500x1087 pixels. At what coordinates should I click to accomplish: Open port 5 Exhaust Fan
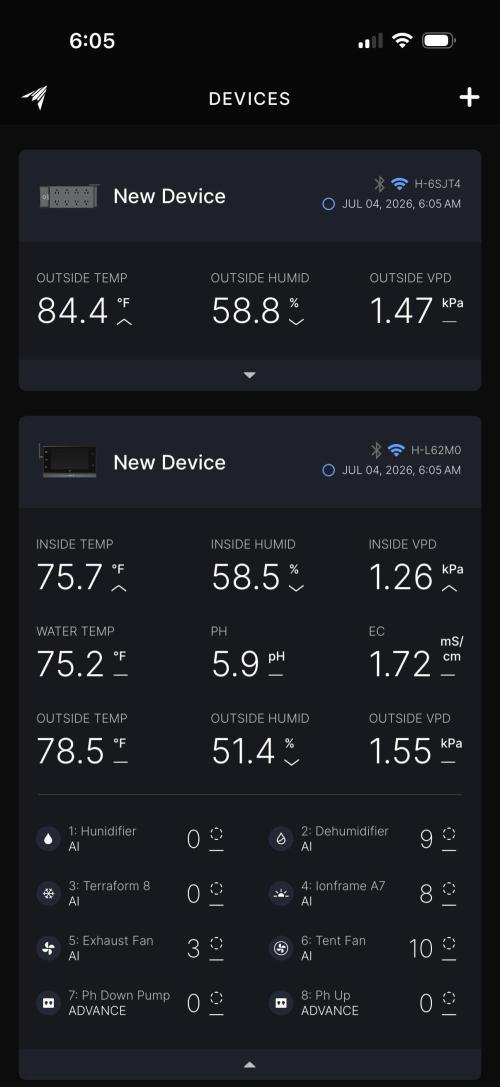click(130, 948)
